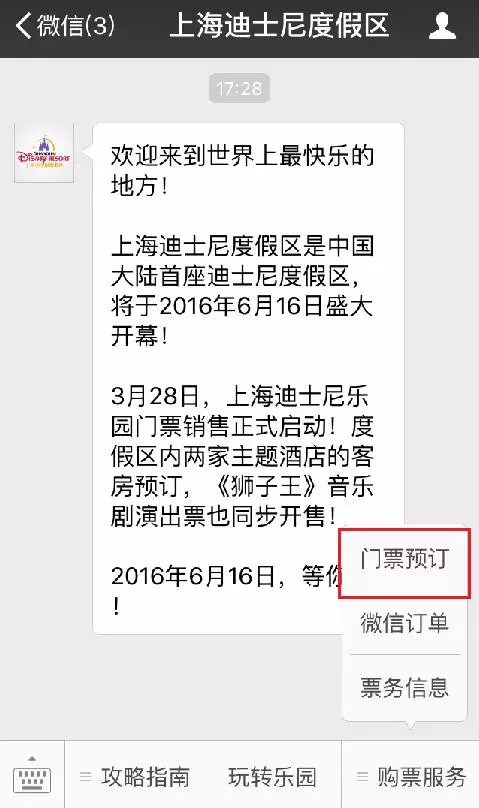
Task: Tap the Shanghai Disney Resort avatar
Action: point(44,153)
